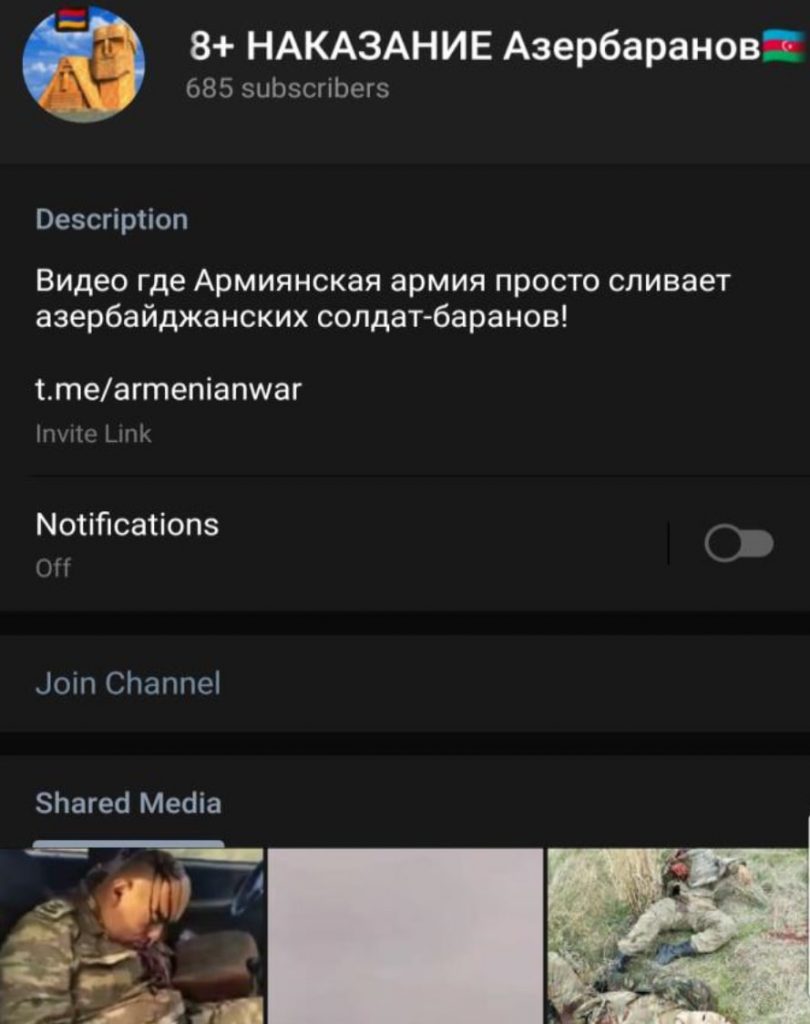Open the channel's profile picture
This screenshot has width=810, height=1024.
[x=83, y=62]
